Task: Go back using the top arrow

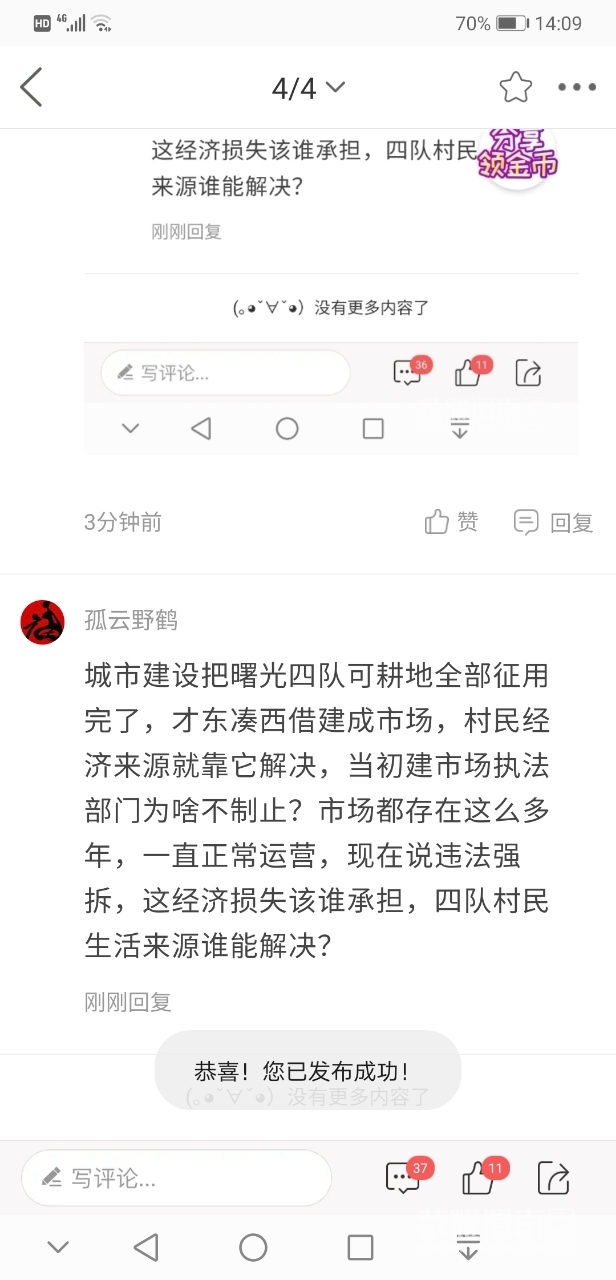Action: point(32,88)
